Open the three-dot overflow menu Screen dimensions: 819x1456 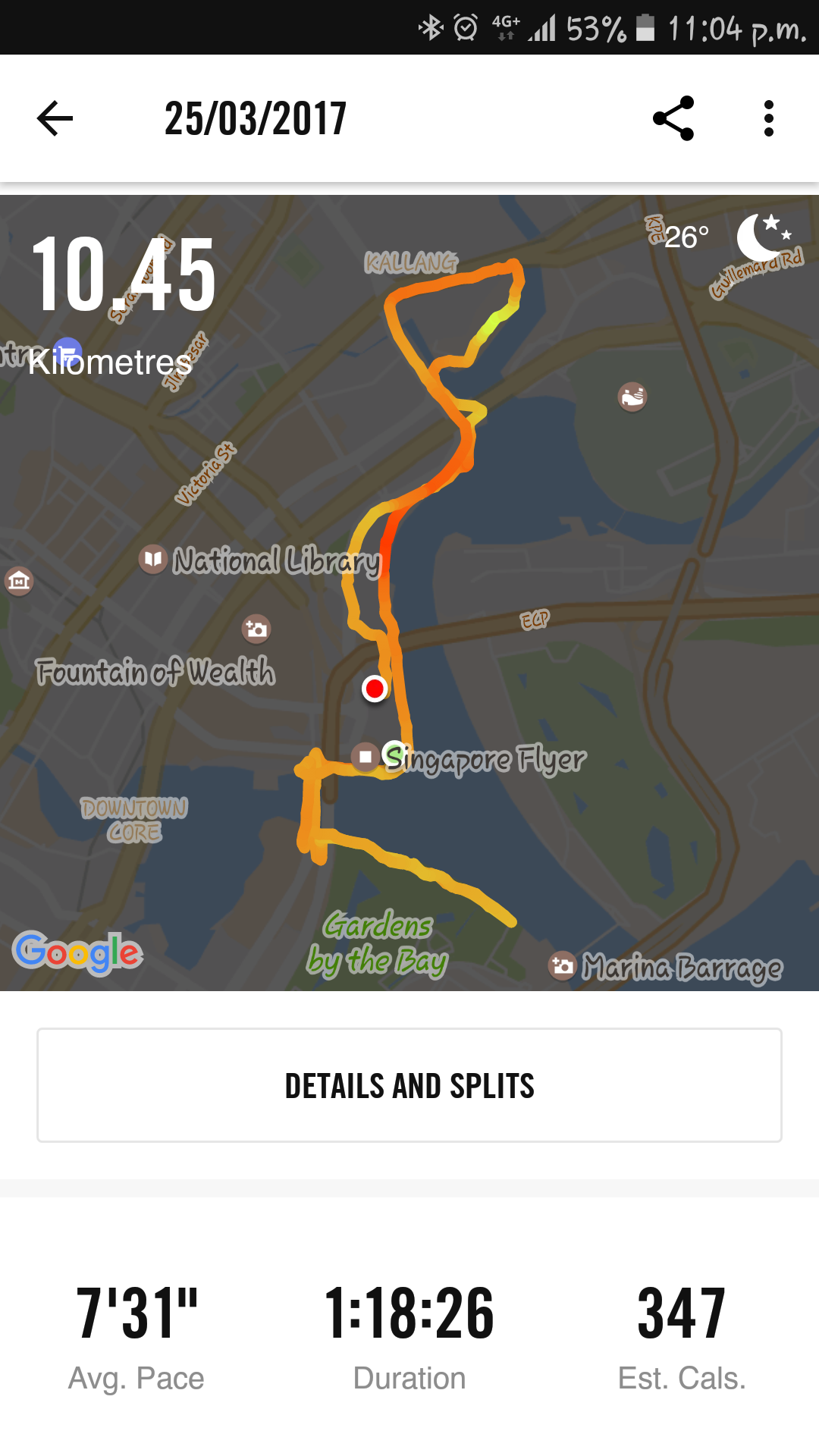pyautogui.click(x=769, y=118)
